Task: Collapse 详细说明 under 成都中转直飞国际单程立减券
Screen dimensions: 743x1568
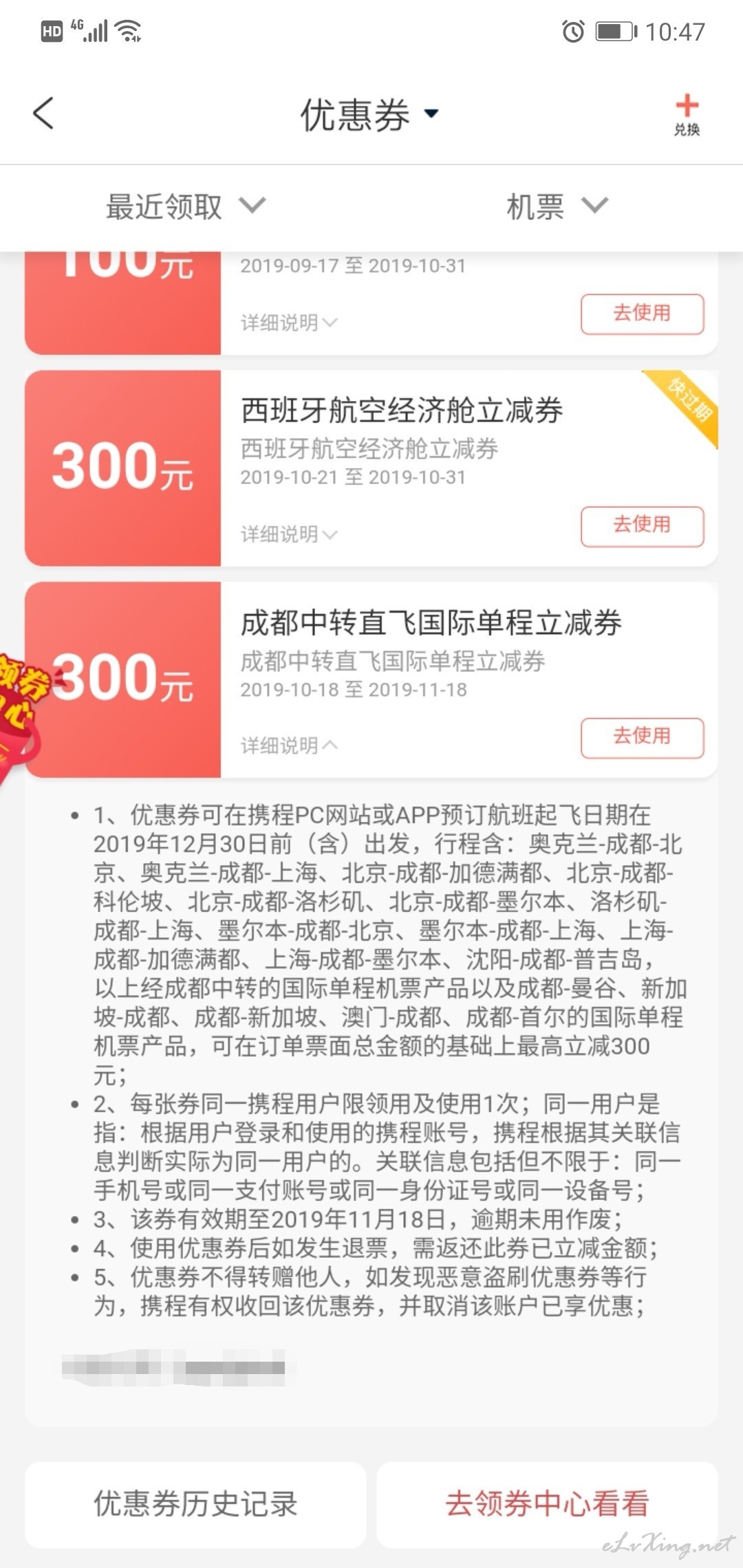Action: click(289, 745)
